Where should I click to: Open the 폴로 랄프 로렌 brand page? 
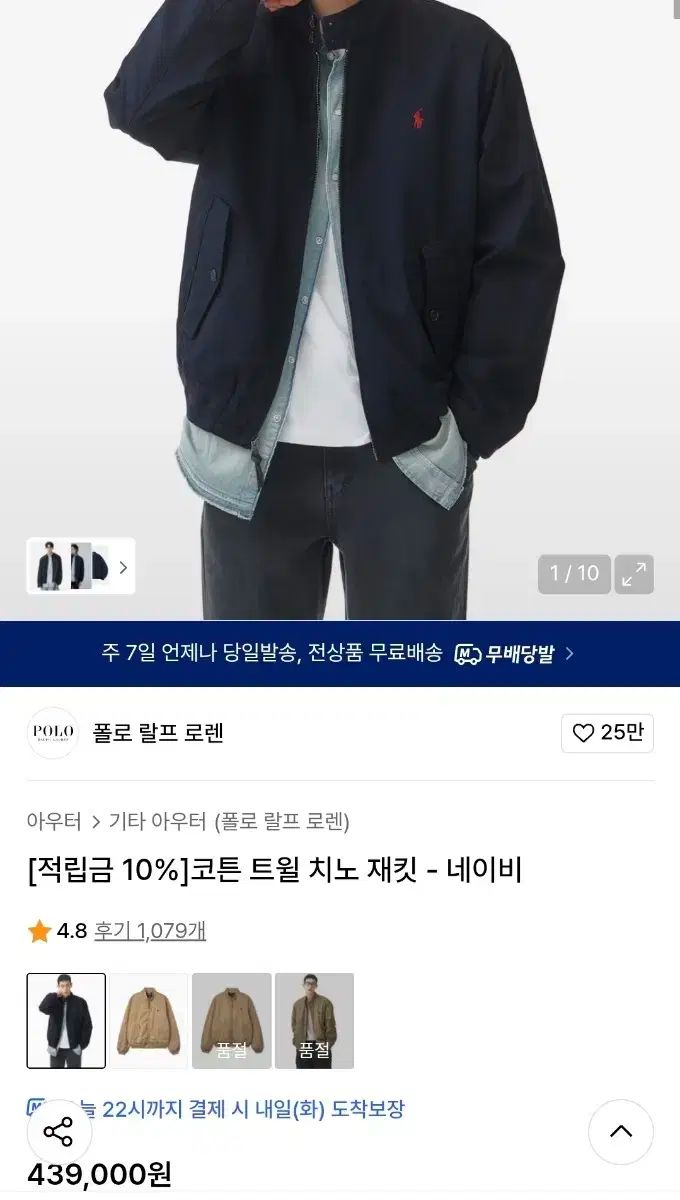[158, 733]
